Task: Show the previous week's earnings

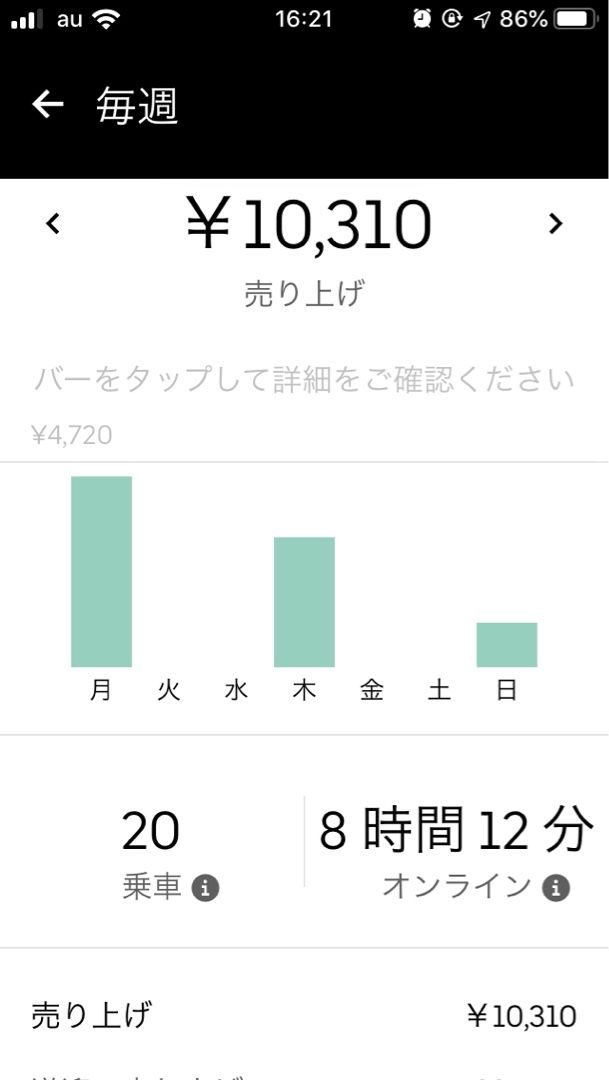Action: (x=53, y=223)
